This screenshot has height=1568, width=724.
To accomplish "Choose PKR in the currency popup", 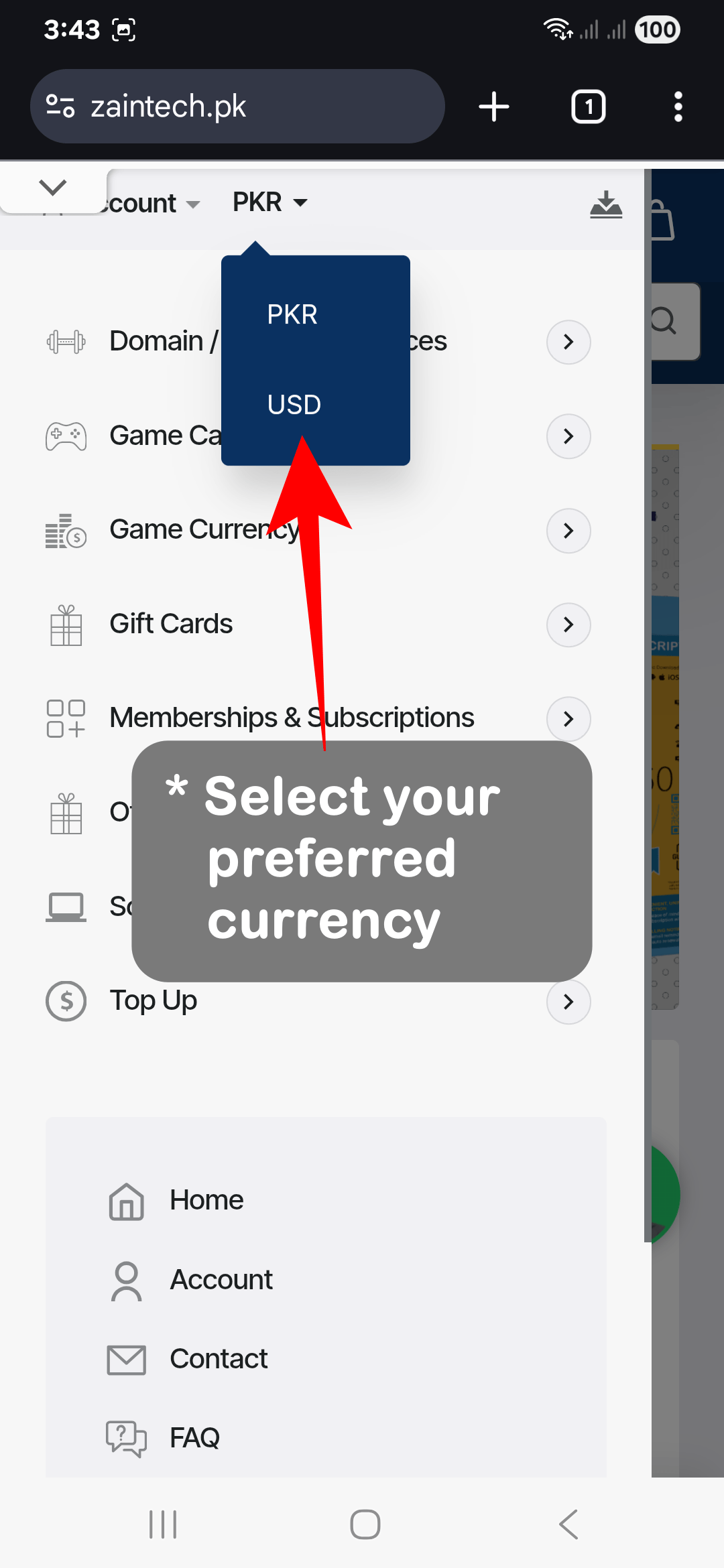I will pyautogui.click(x=292, y=314).
